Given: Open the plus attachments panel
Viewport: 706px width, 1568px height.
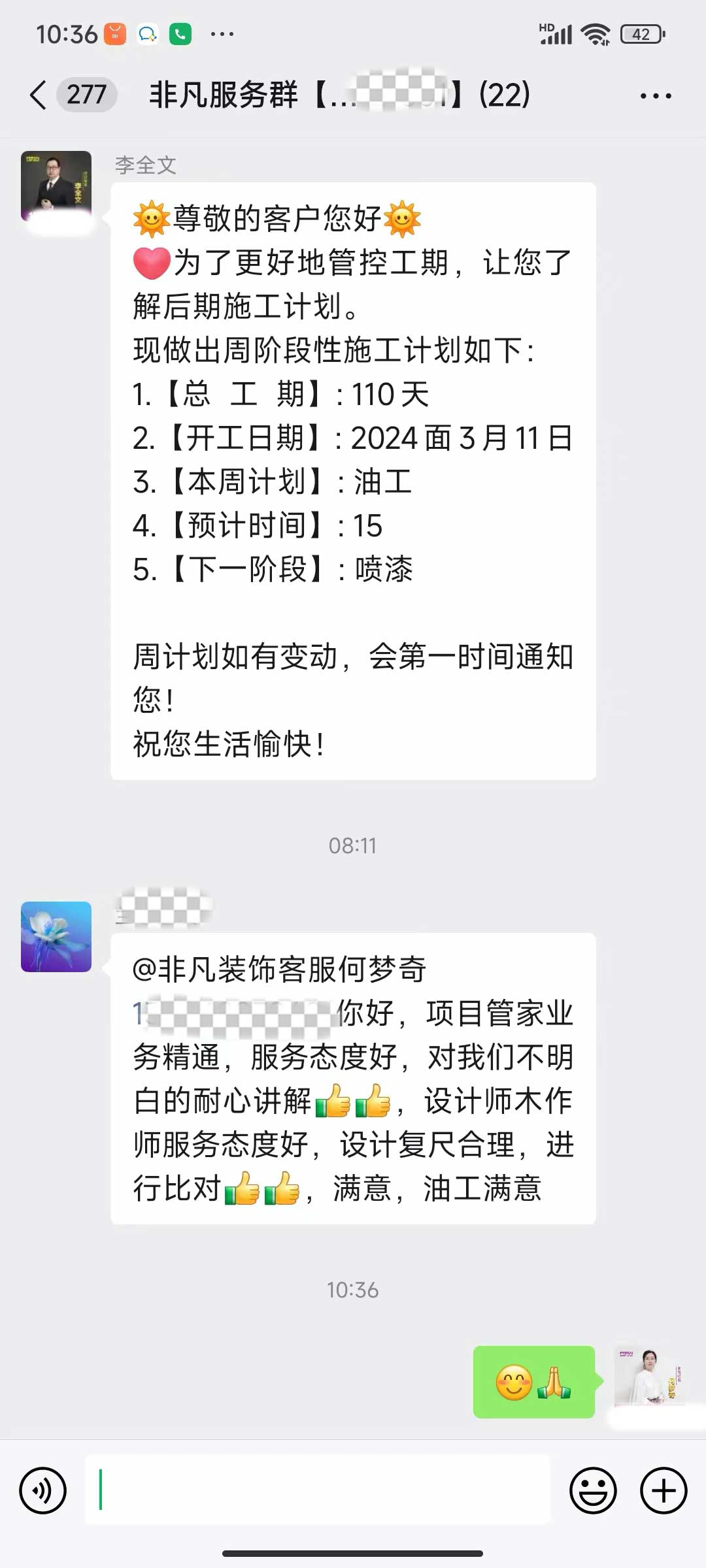Looking at the screenshot, I should [x=663, y=1490].
